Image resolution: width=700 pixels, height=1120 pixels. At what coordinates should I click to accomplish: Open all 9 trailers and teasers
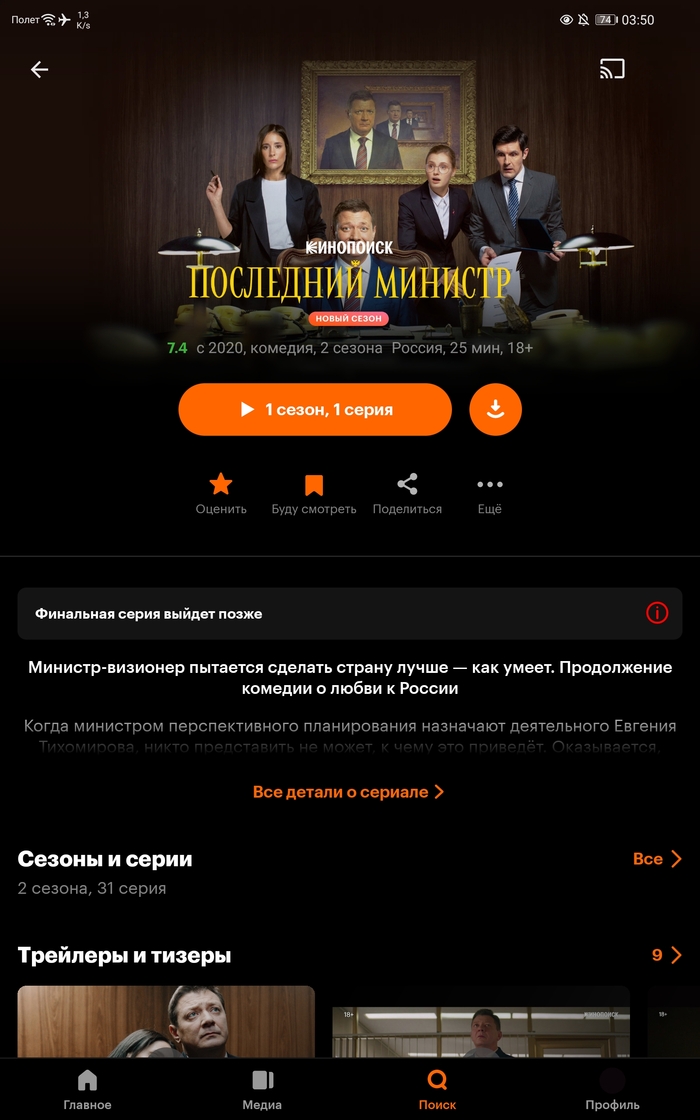point(666,955)
